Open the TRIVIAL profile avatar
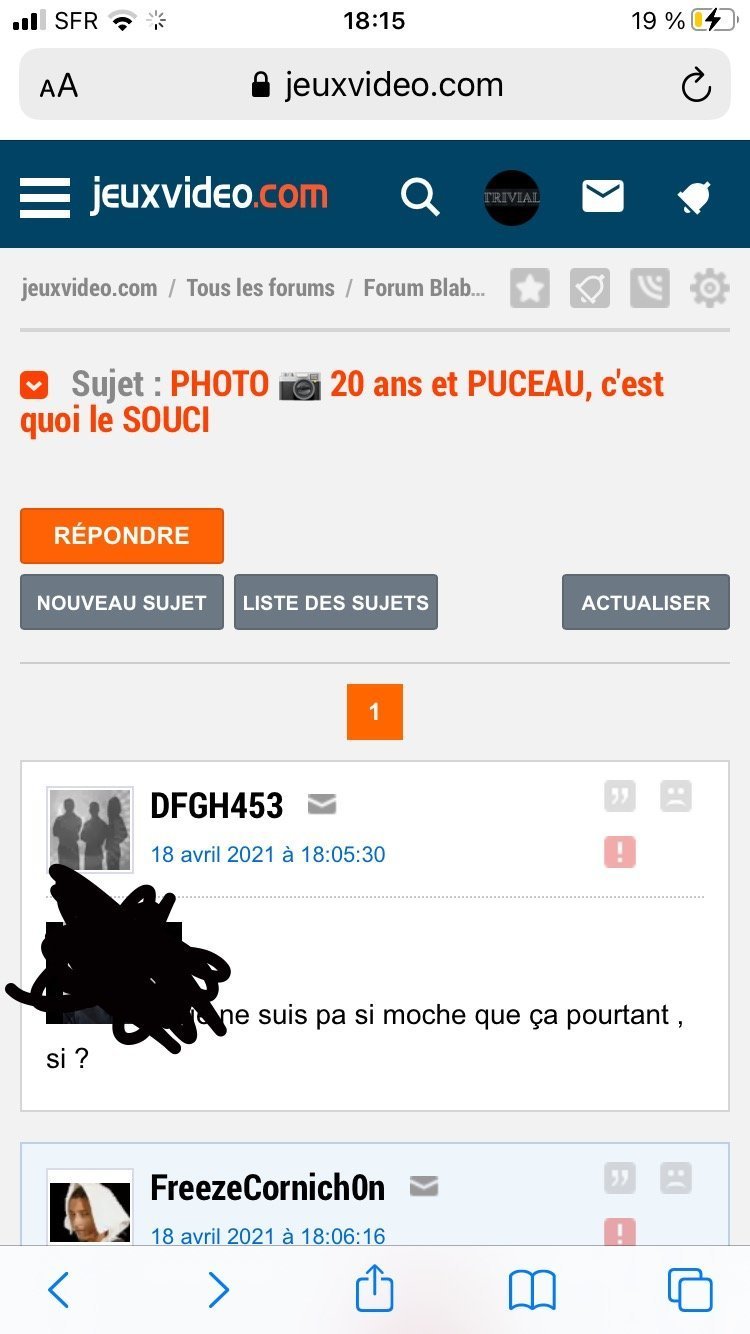The image size is (750, 1334). [512, 197]
